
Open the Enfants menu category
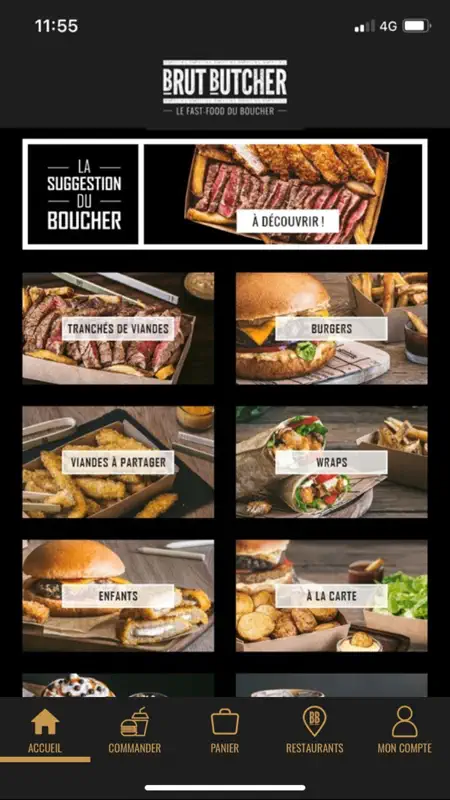coord(118,596)
